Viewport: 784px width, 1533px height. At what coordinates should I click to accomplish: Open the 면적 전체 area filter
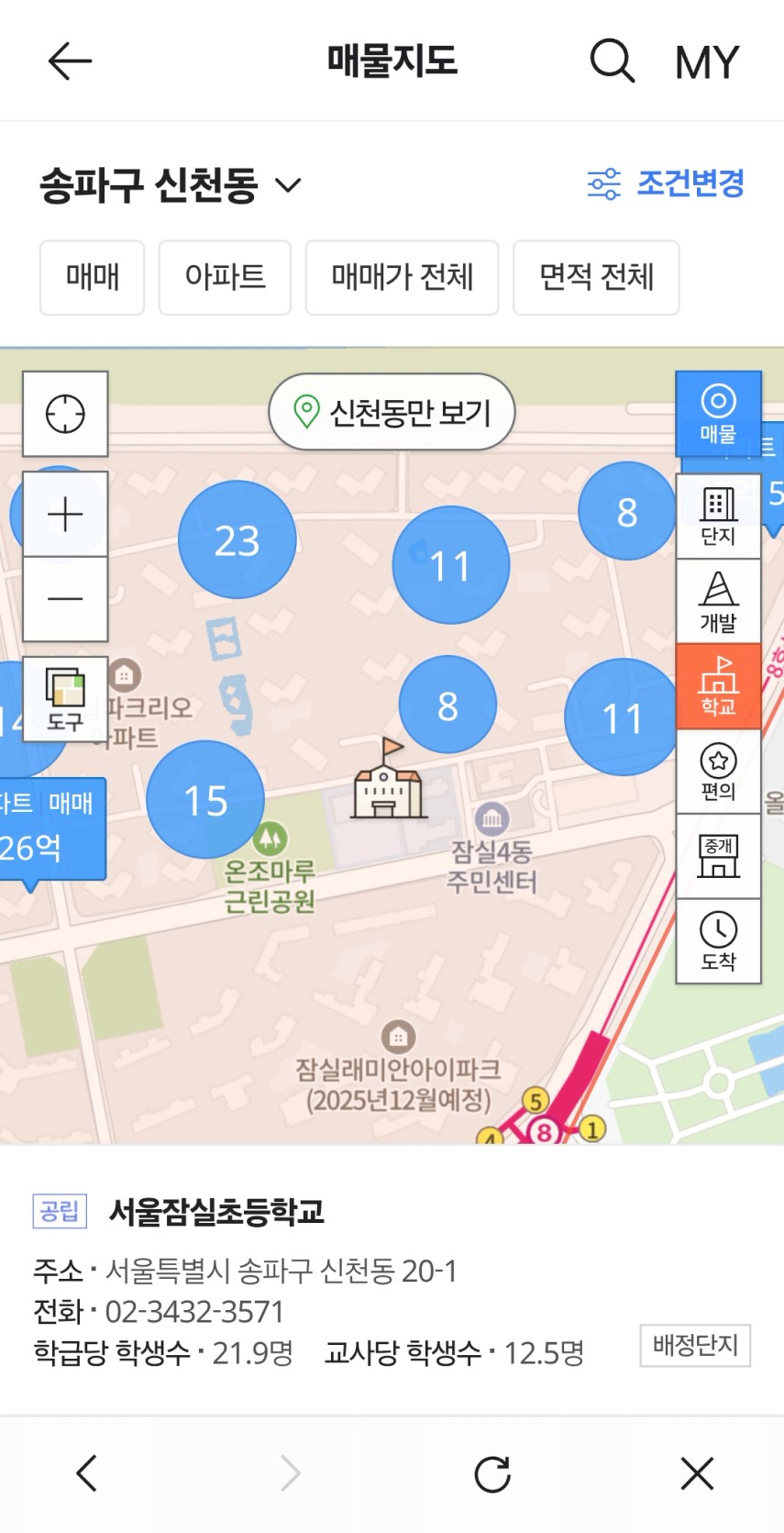click(x=596, y=277)
